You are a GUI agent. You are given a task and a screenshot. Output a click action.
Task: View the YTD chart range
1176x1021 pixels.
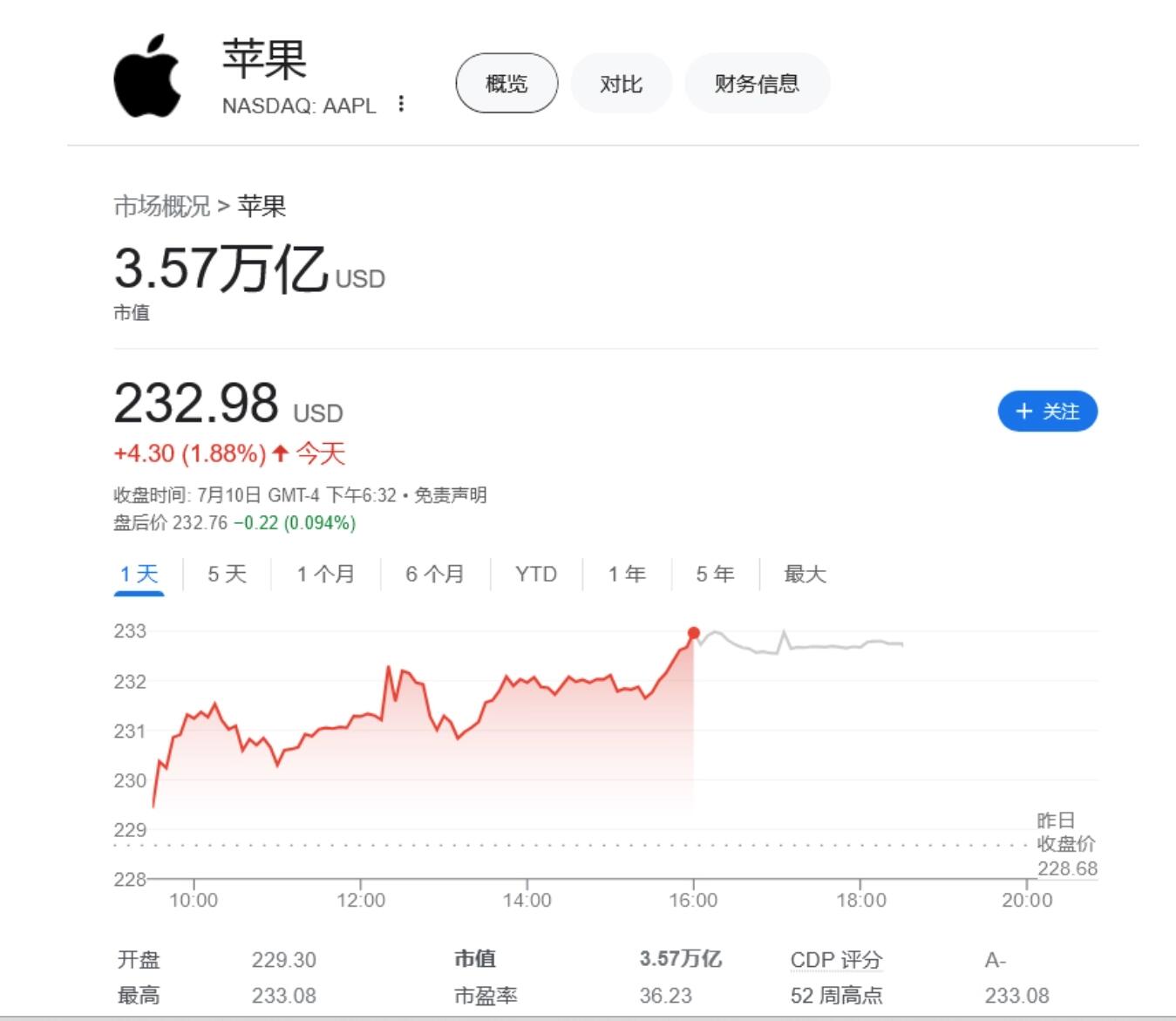coord(535,574)
